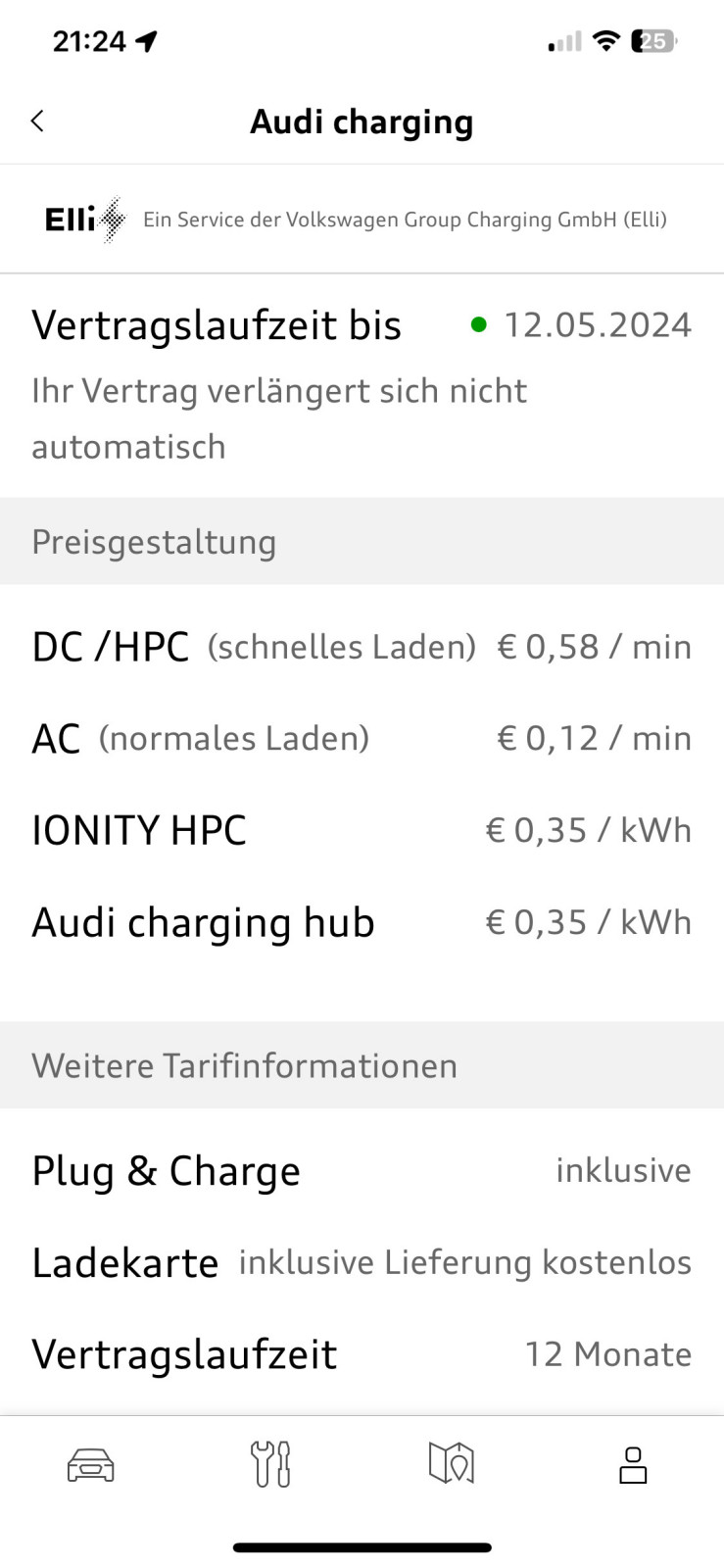Tap the green contract status dot
Viewport: 724px width, 1568px height.
point(478,322)
